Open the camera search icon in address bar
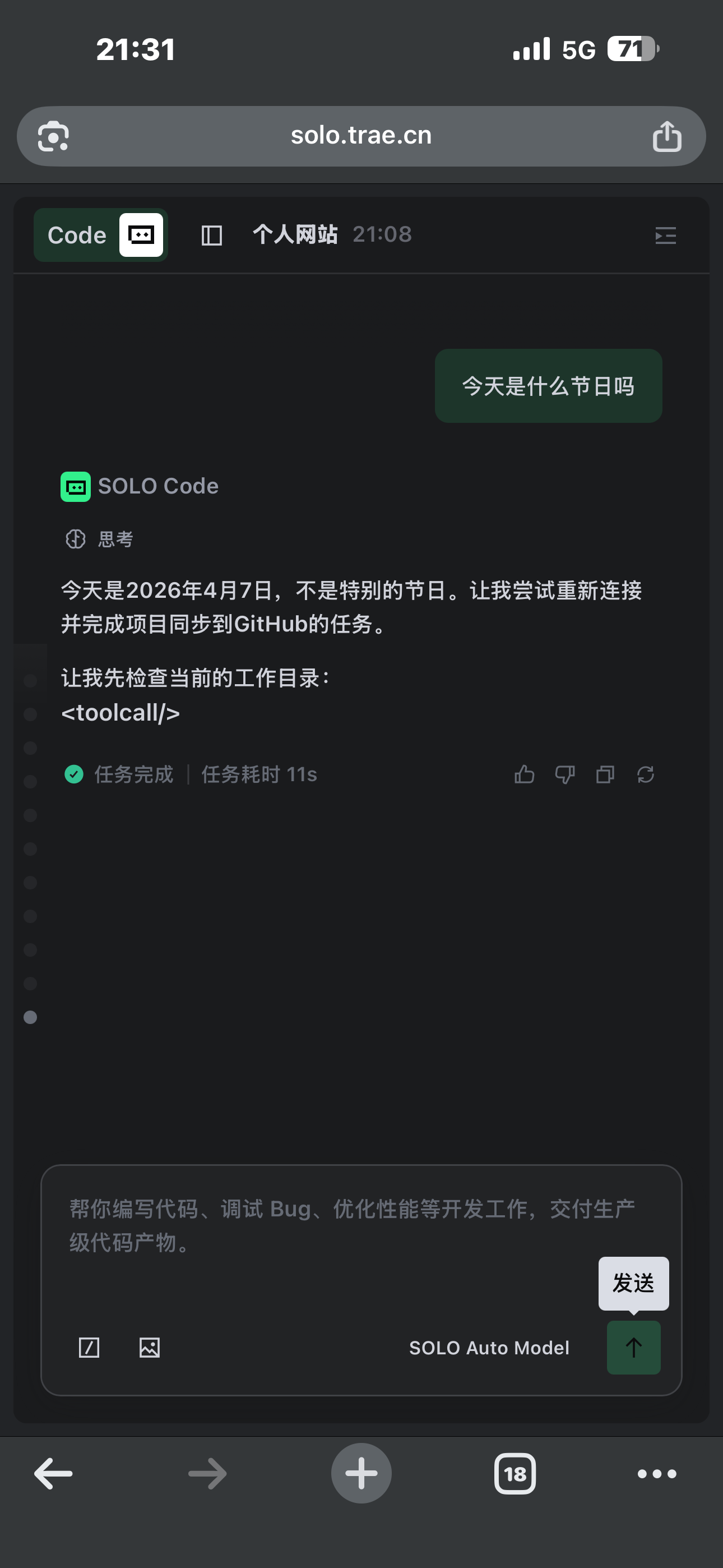The width and height of the screenshot is (723, 1568). [x=54, y=136]
